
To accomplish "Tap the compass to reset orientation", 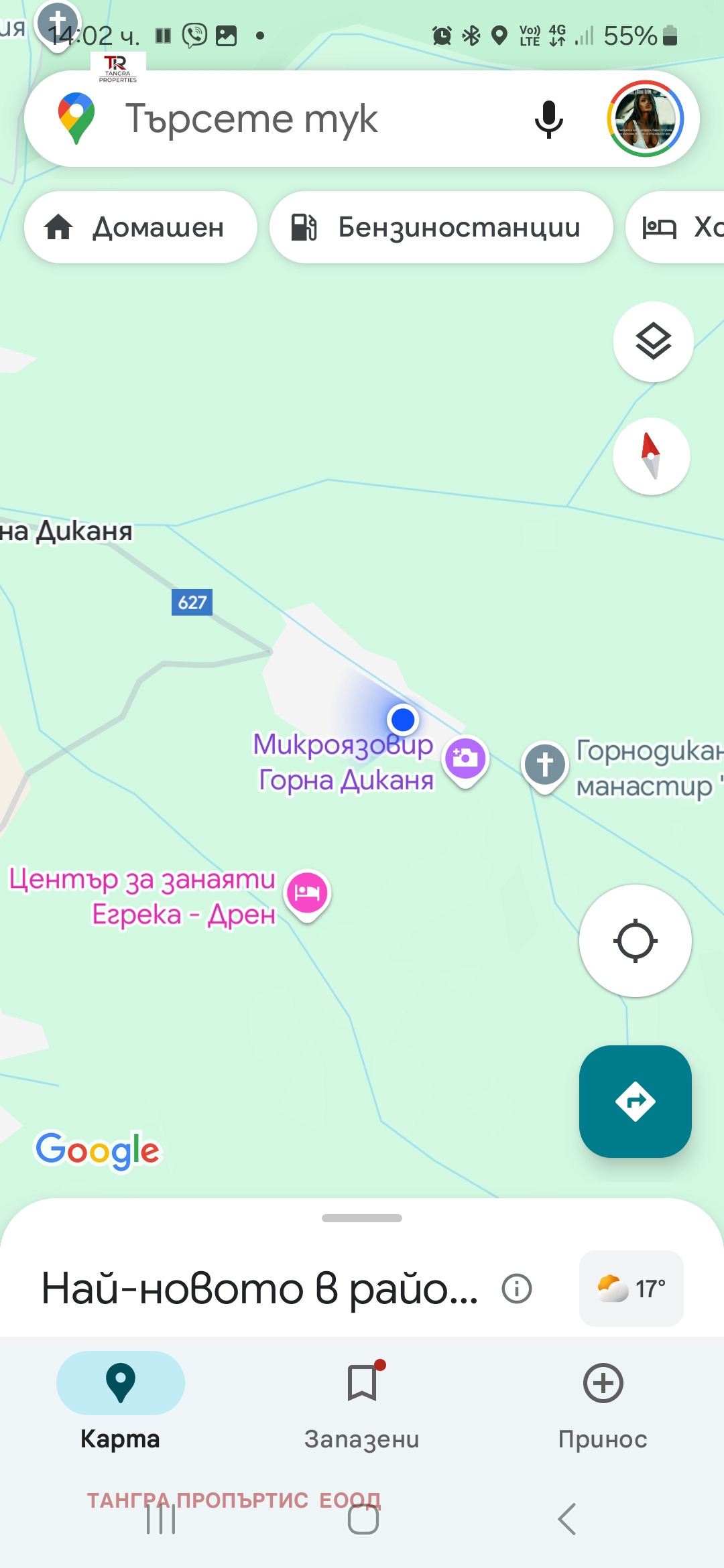I will (651, 456).
